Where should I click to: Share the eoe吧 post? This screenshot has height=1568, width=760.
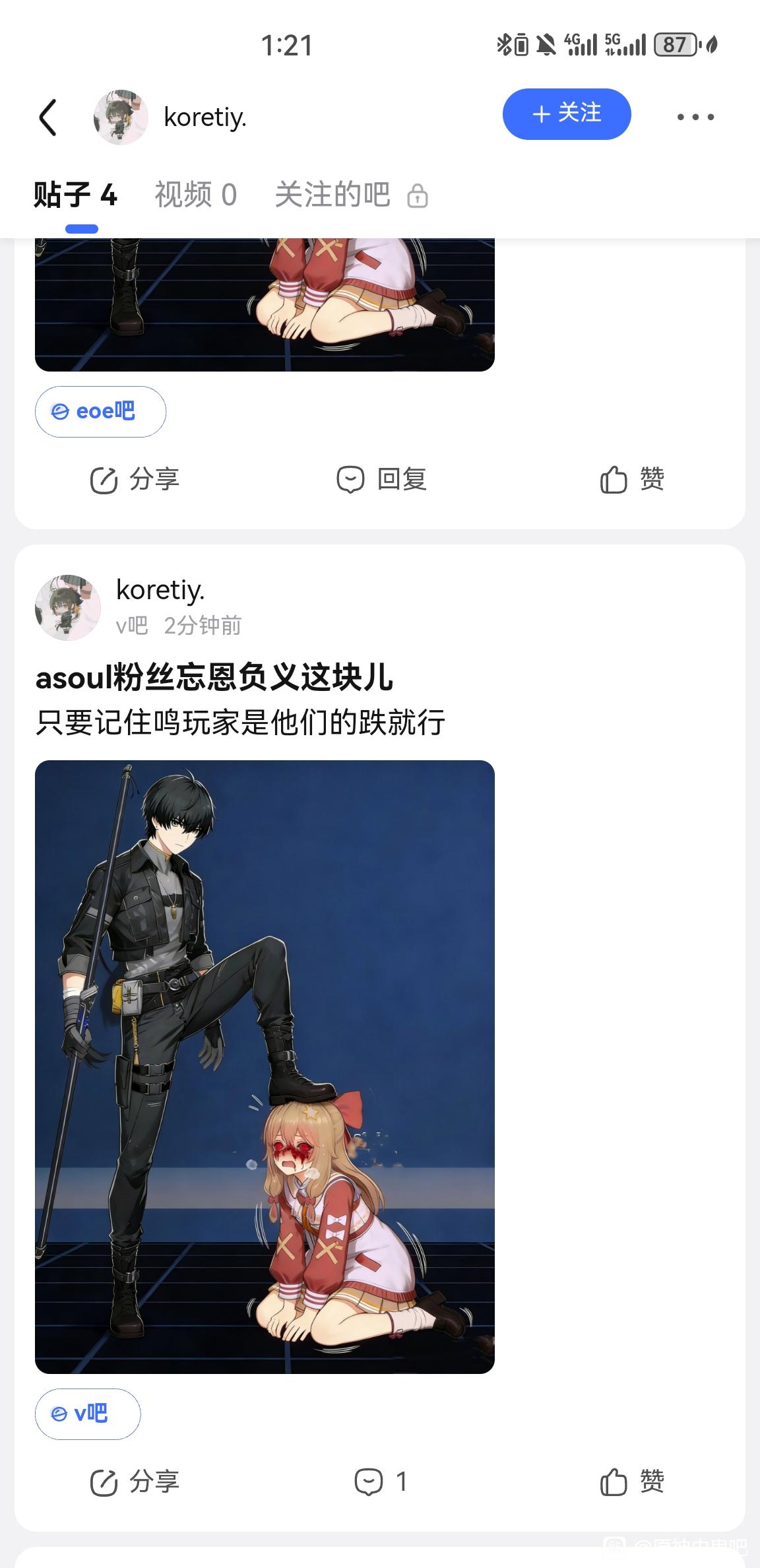click(135, 479)
